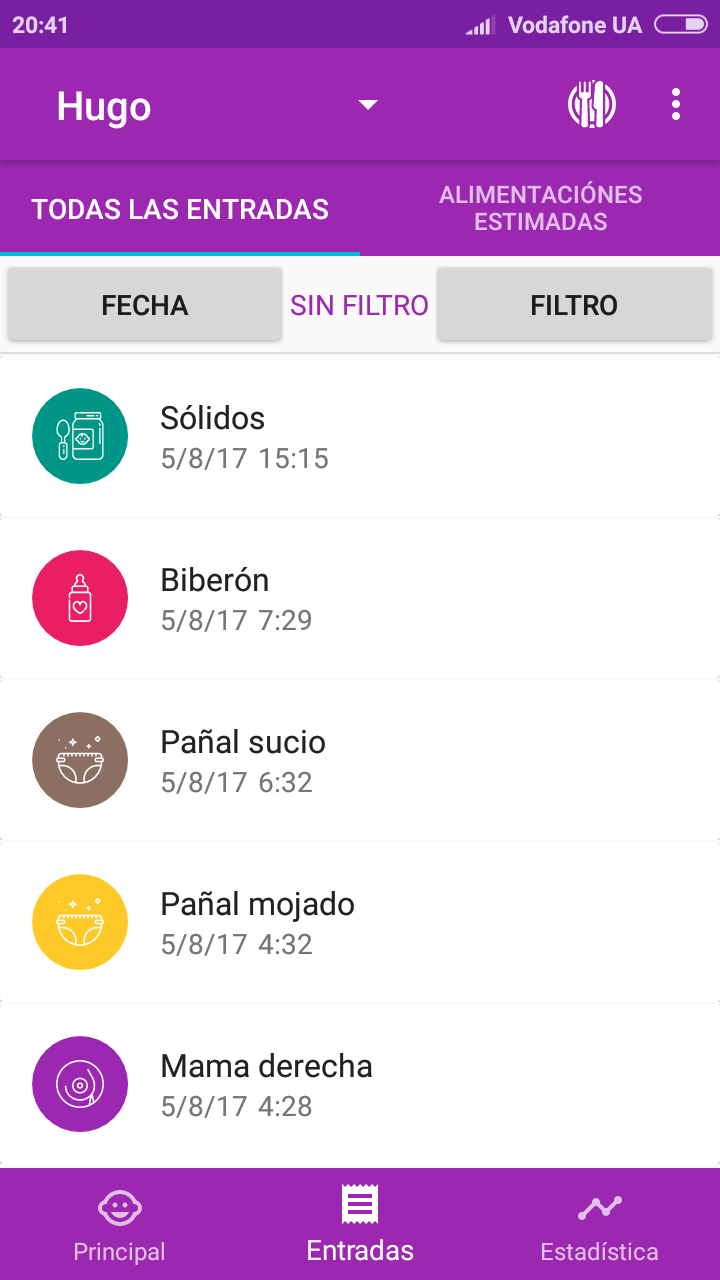Select the Entradas bottom tab
This screenshot has width=720, height=1280.
coord(360,1225)
